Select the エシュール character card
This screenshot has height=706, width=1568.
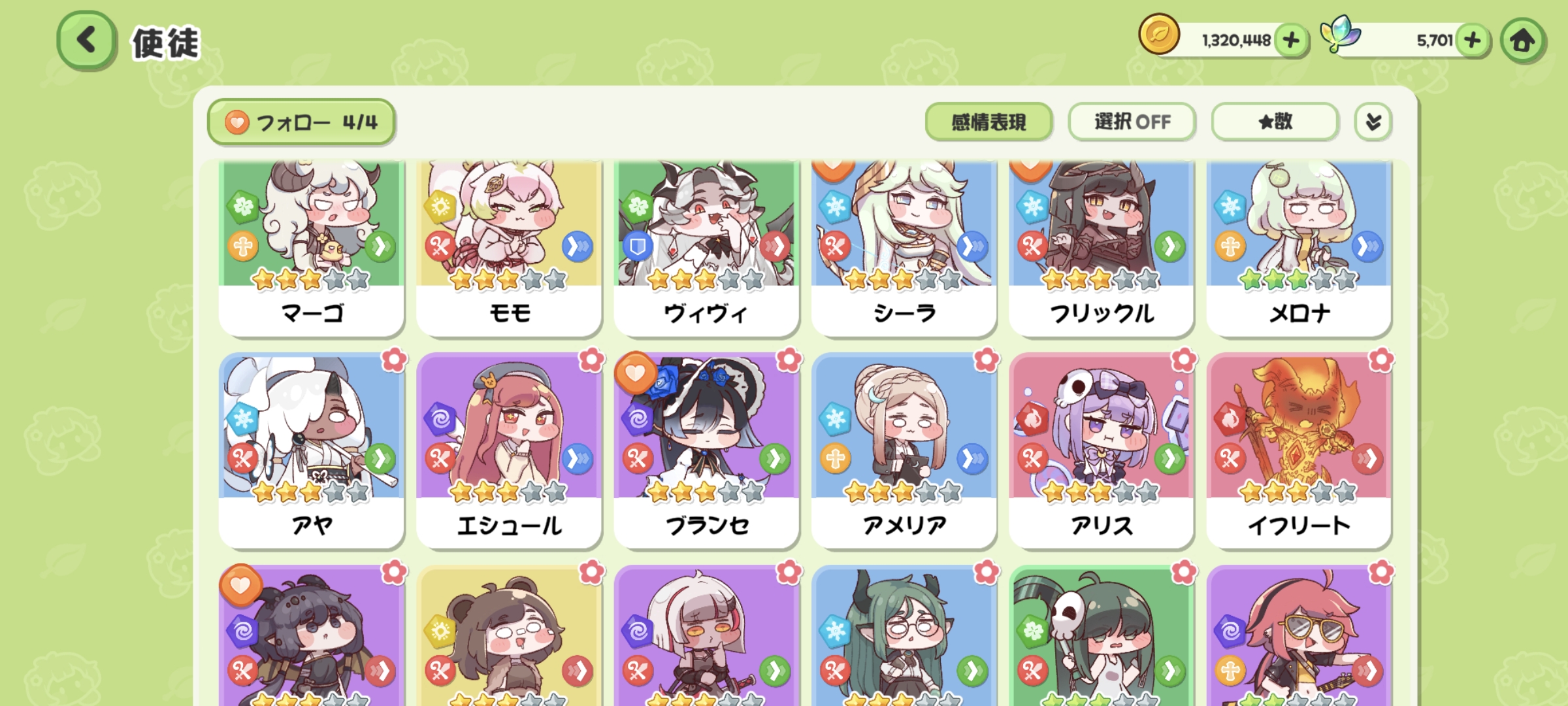coord(509,451)
